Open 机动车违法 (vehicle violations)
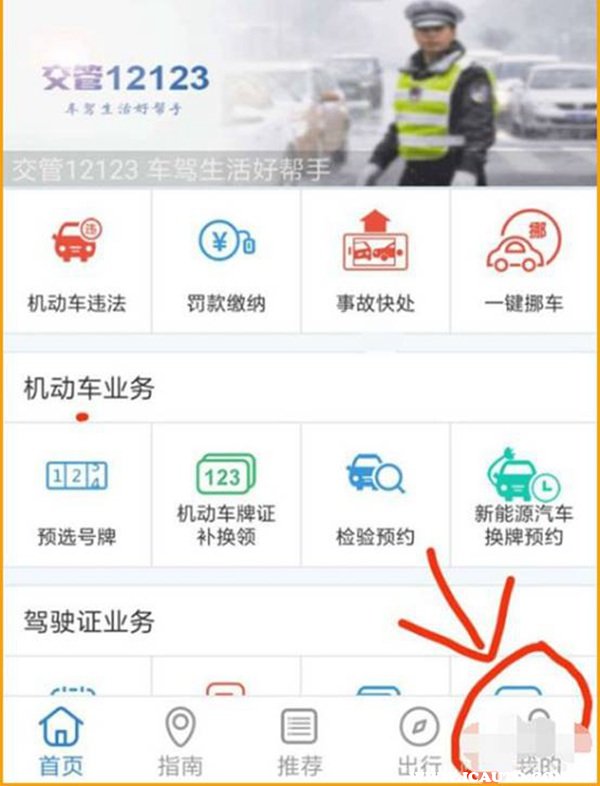Screen dimensions: 600x786 coord(77,262)
